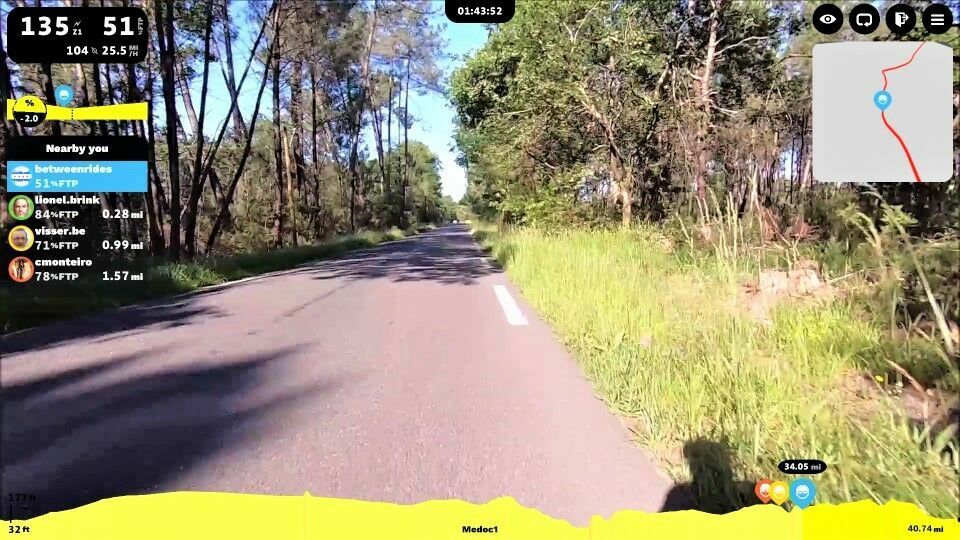The height and width of the screenshot is (540, 960).
Task: Exit the ride with the door icon
Action: (x=901, y=19)
